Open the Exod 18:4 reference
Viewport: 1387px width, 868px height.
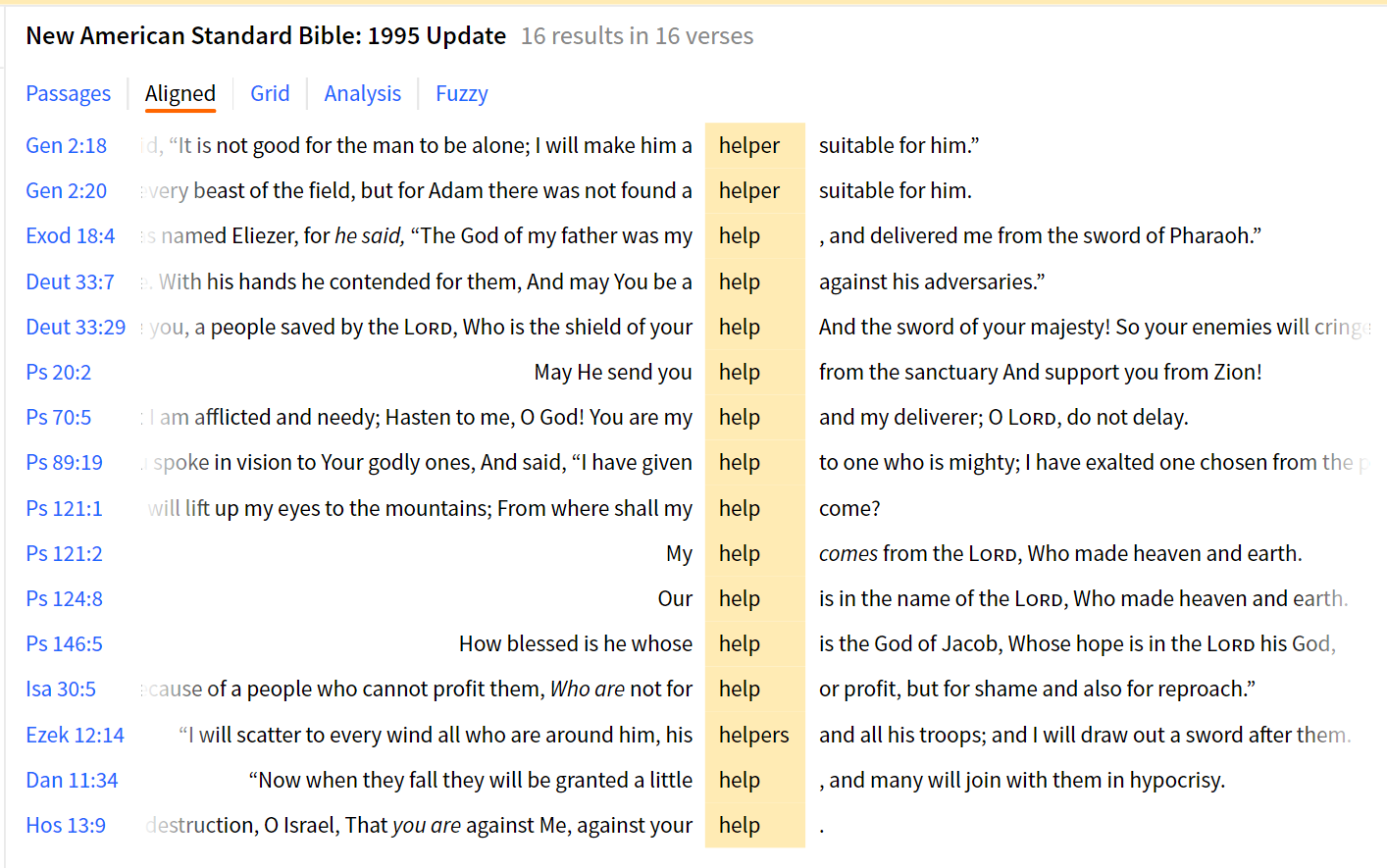click(70, 236)
